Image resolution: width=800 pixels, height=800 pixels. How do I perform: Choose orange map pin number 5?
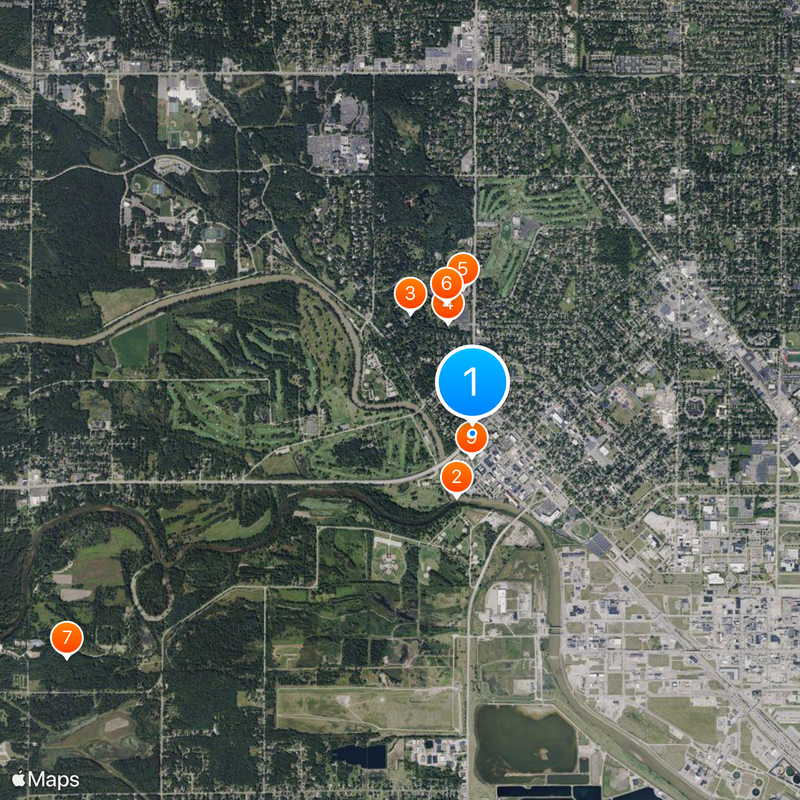pyautogui.click(x=463, y=267)
